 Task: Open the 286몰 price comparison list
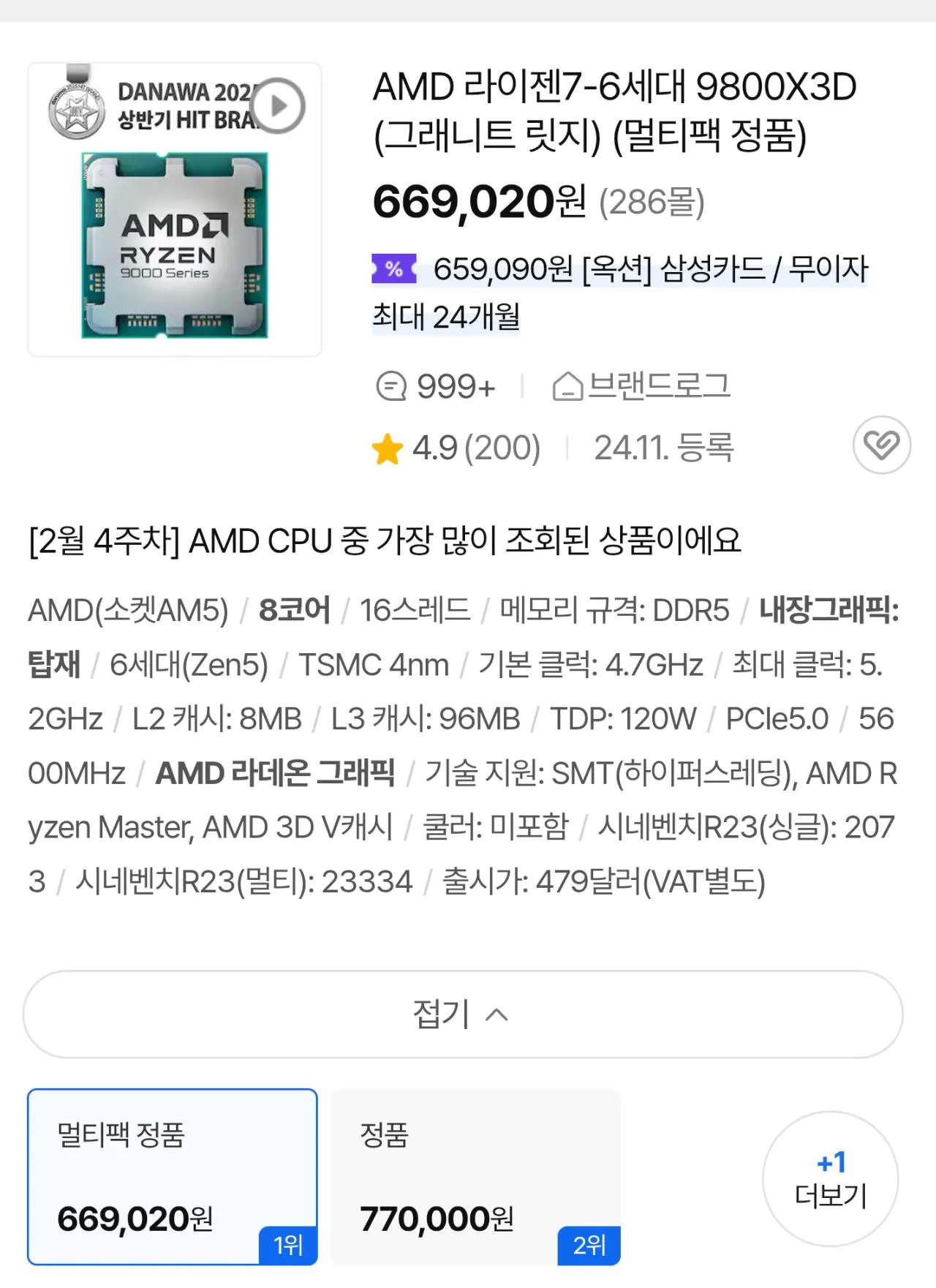[x=649, y=204]
